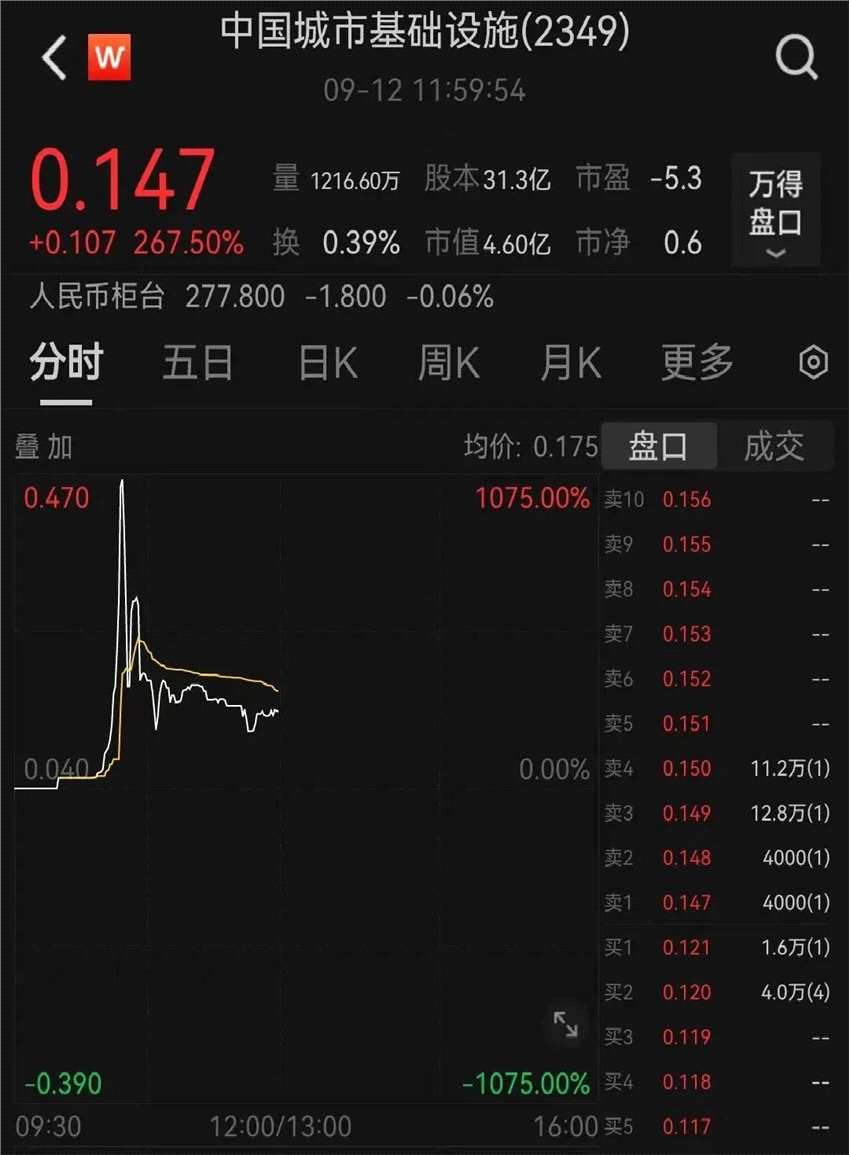Open the stock search magnifier
Image resolution: width=850 pixels, height=1155 pixels.
[x=795, y=57]
